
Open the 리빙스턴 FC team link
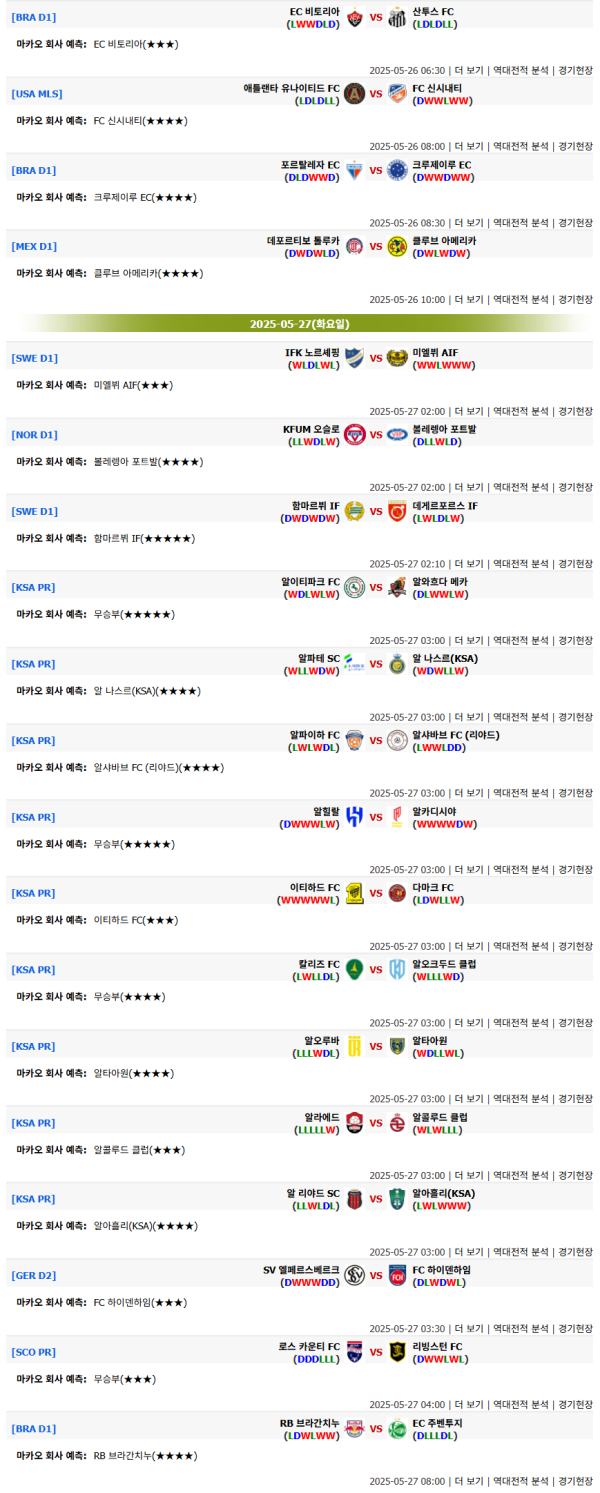437,1346
